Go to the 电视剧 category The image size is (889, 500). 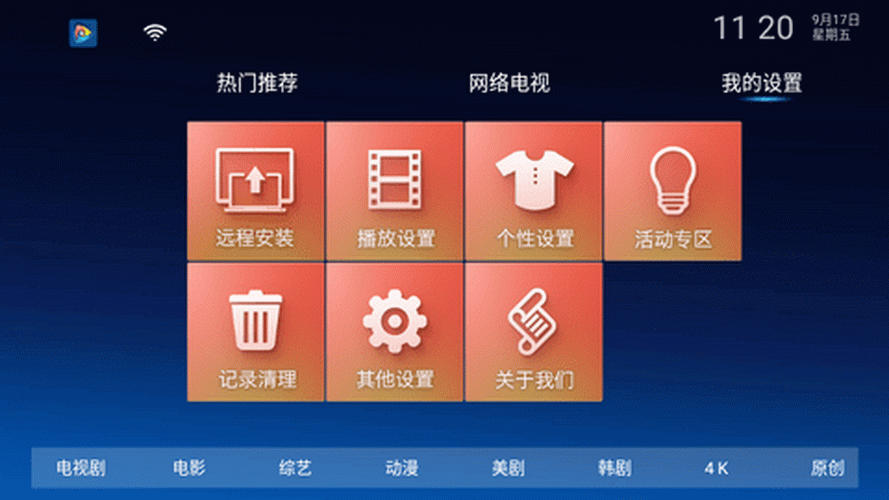[x=81, y=468]
